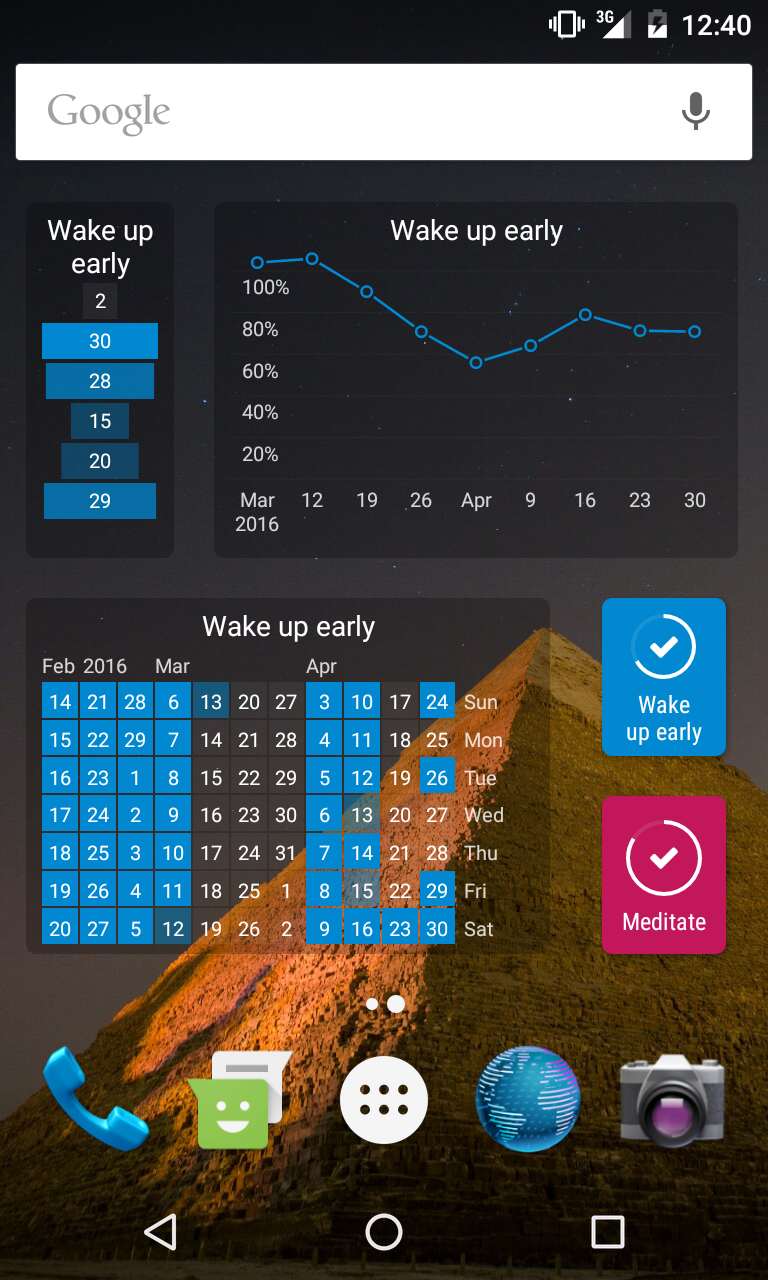This screenshot has height=1280, width=768.
Task: Open the Phone dialer app
Action: pyautogui.click(x=93, y=1098)
